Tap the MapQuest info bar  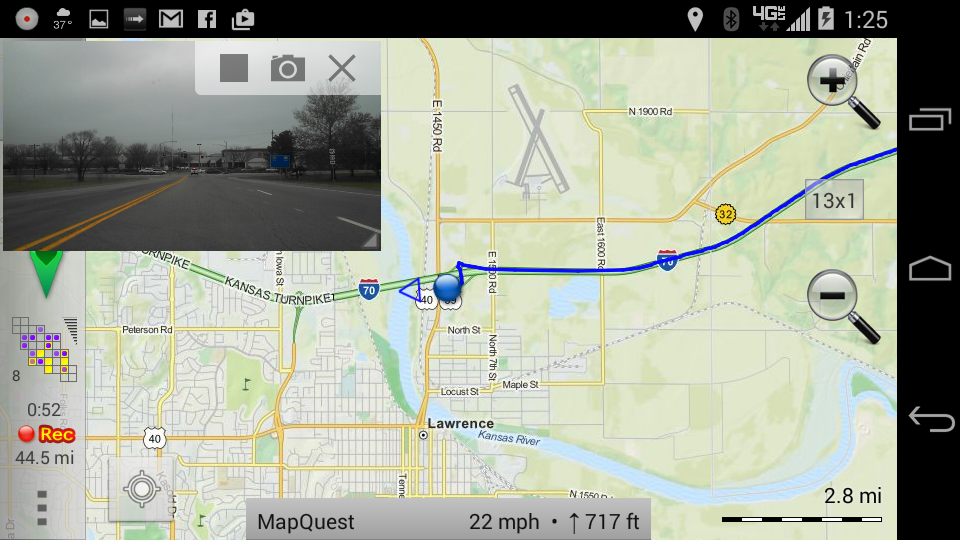coord(448,521)
